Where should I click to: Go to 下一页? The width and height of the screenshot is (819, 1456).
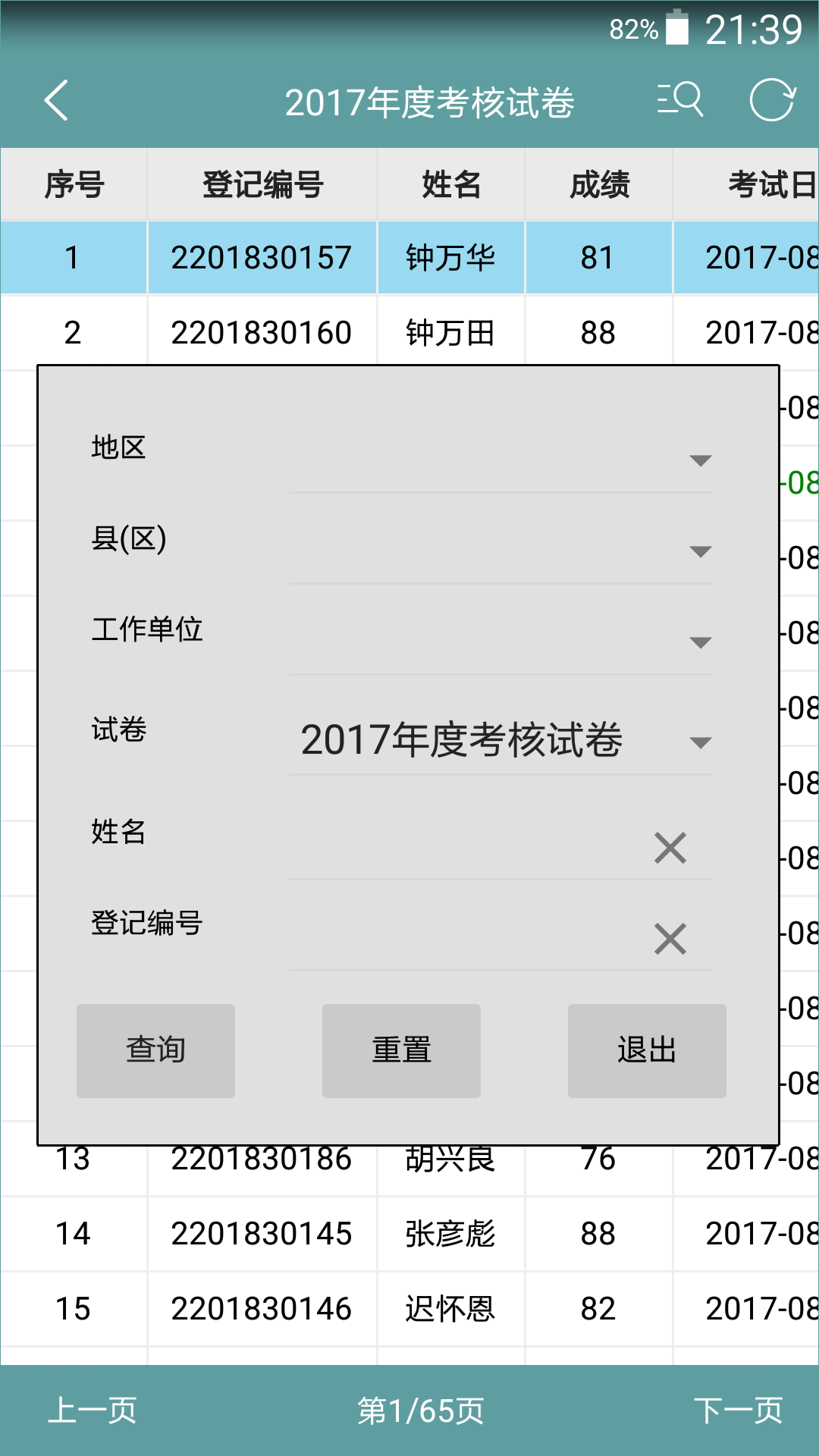click(x=739, y=1410)
